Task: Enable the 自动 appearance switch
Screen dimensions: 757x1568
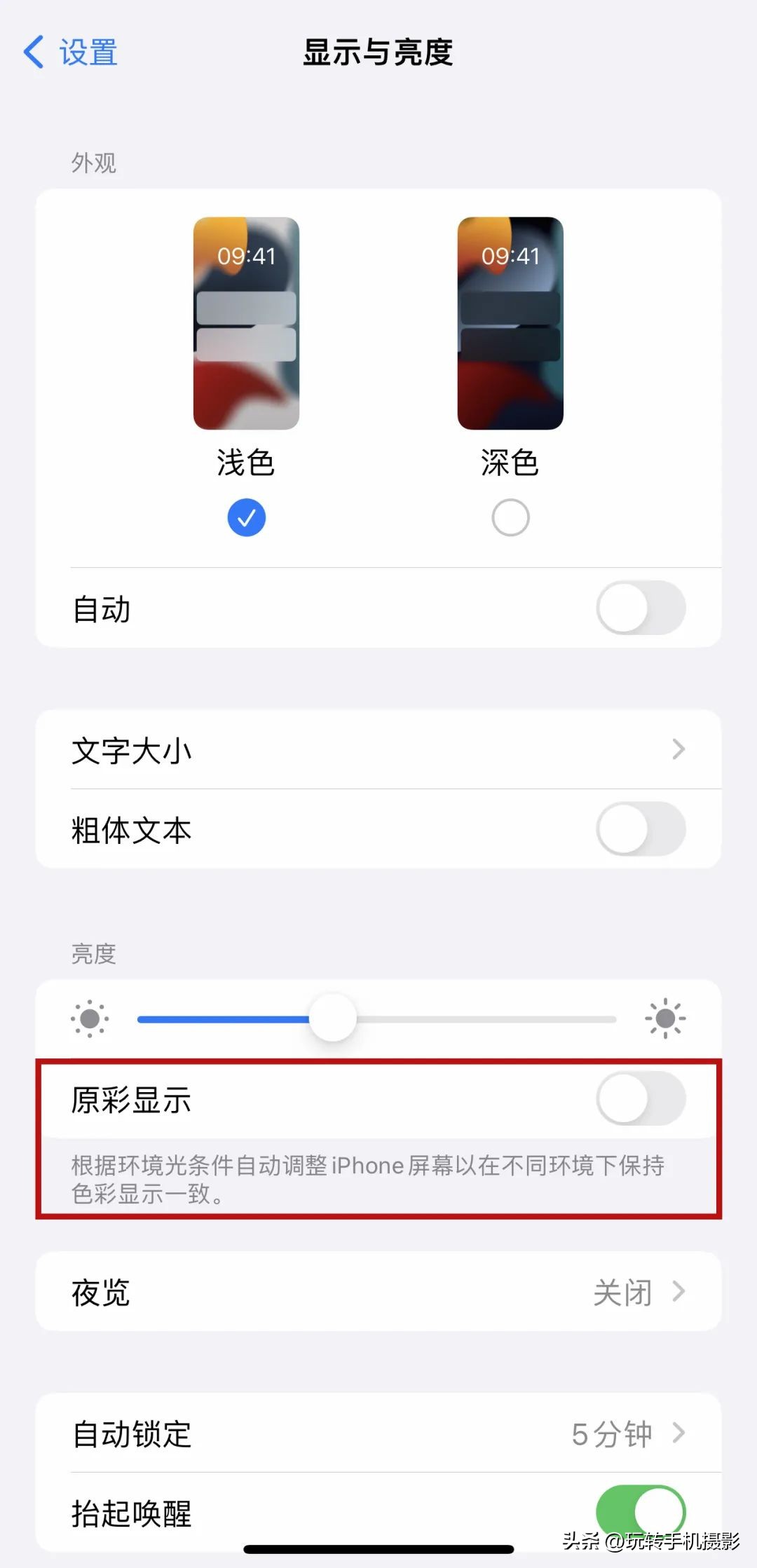Action: 639,608
